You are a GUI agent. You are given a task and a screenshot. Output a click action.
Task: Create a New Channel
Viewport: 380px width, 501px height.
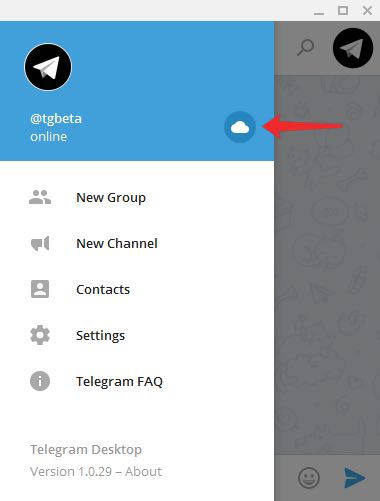(137, 243)
